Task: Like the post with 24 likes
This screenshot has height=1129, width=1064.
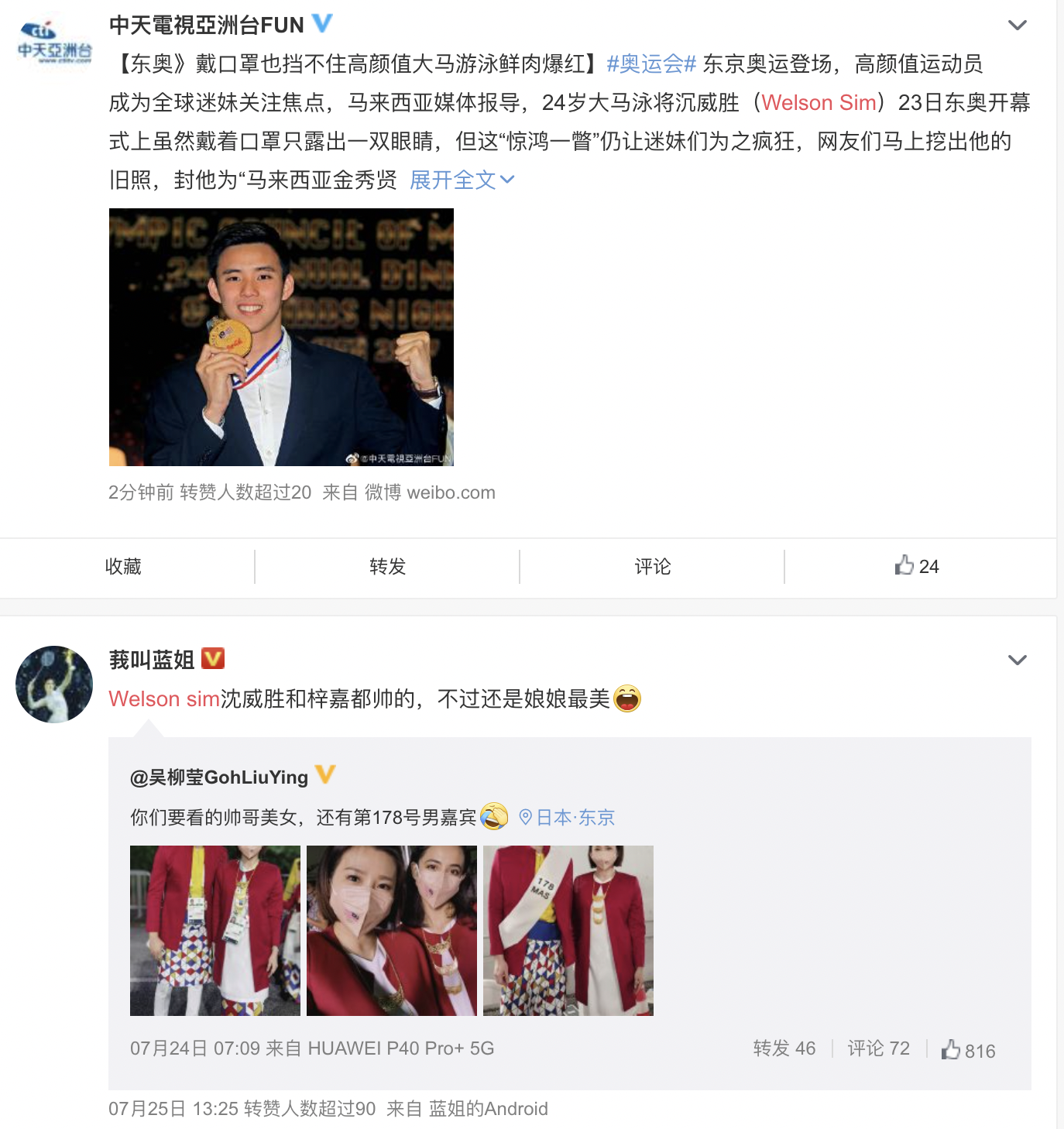Action: click(x=917, y=567)
